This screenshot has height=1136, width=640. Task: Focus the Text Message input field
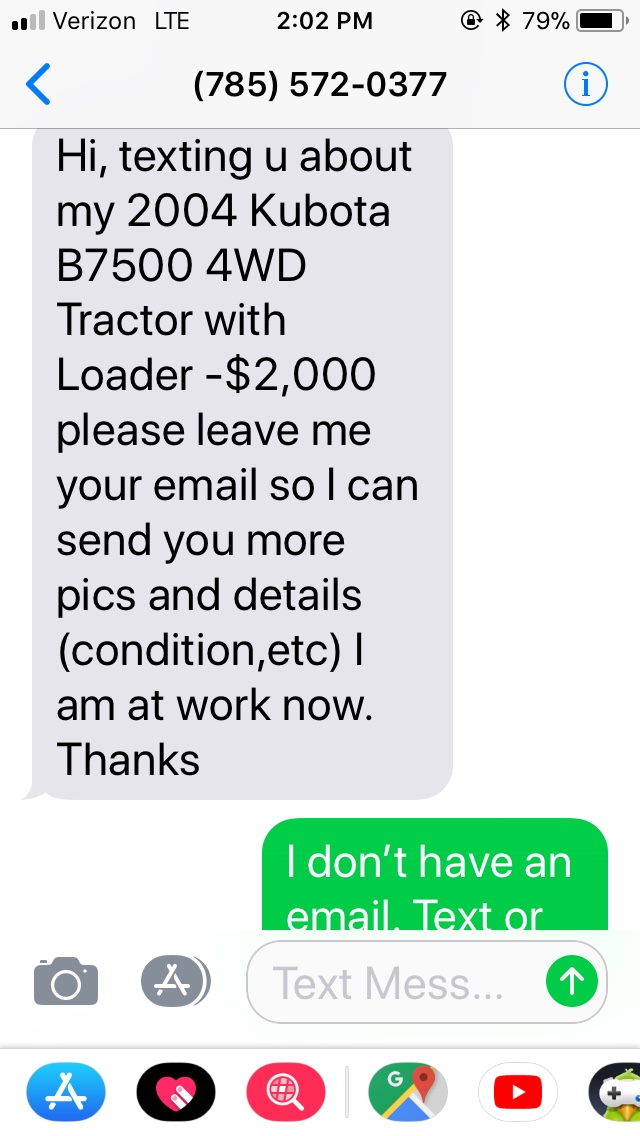point(390,983)
